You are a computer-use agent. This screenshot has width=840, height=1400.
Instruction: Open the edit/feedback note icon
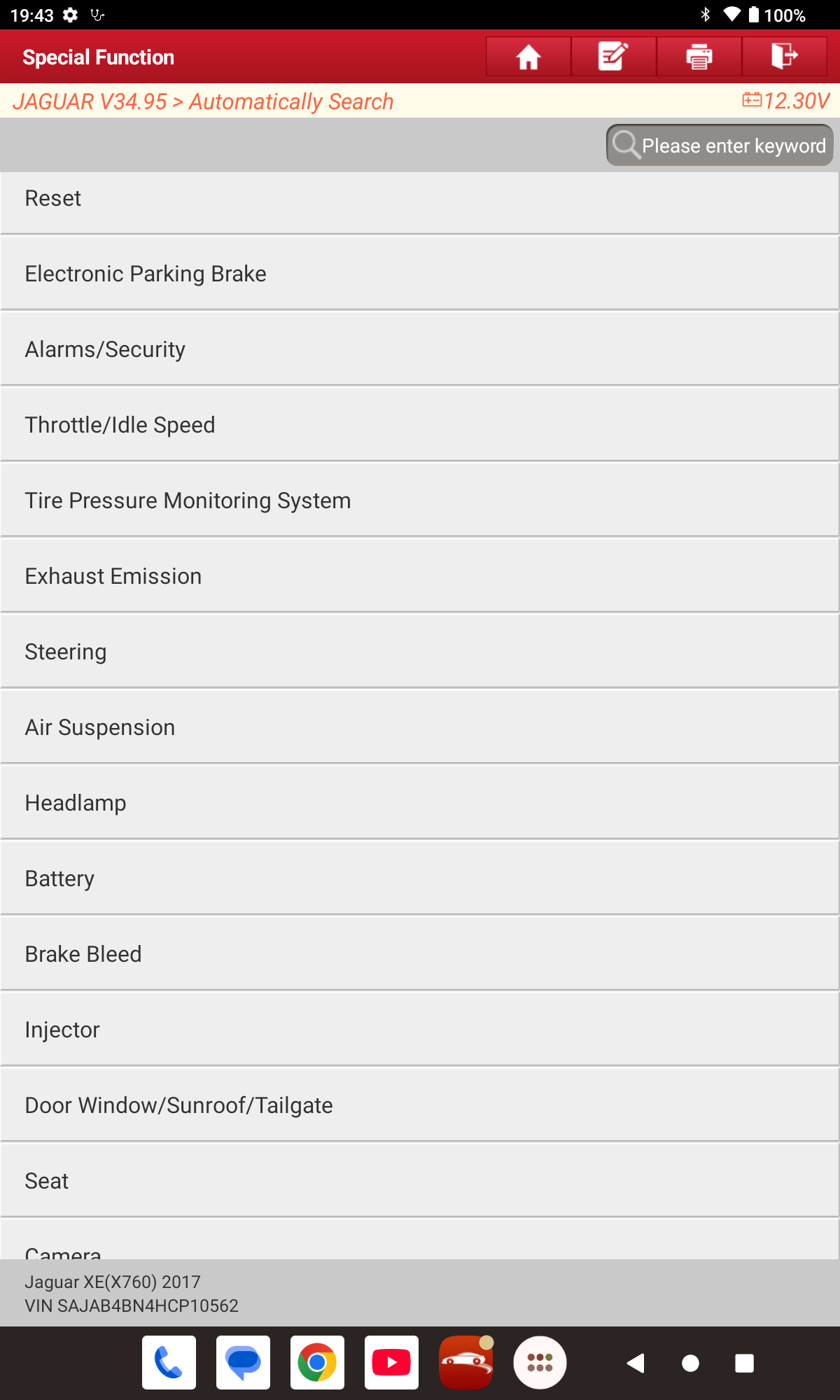click(x=613, y=57)
